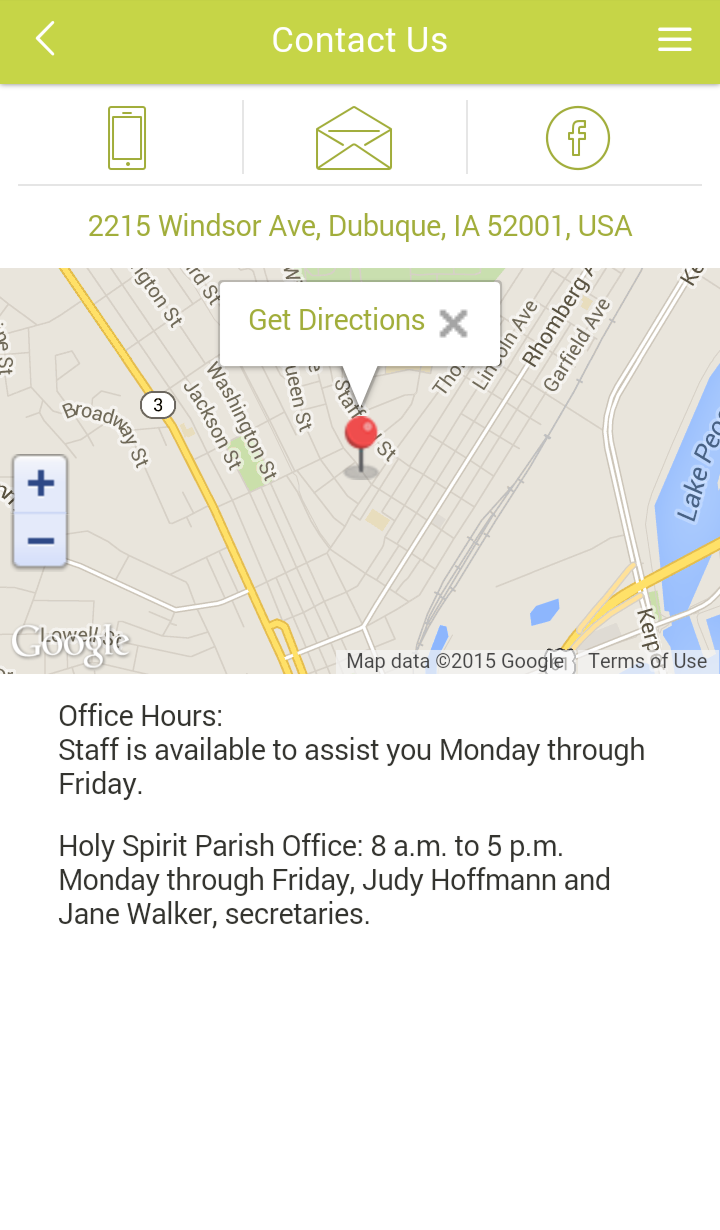Close the Get Directions popup
Viewport: 720px width, 1230px height.
pyautogui.click(x=453, y=323)
